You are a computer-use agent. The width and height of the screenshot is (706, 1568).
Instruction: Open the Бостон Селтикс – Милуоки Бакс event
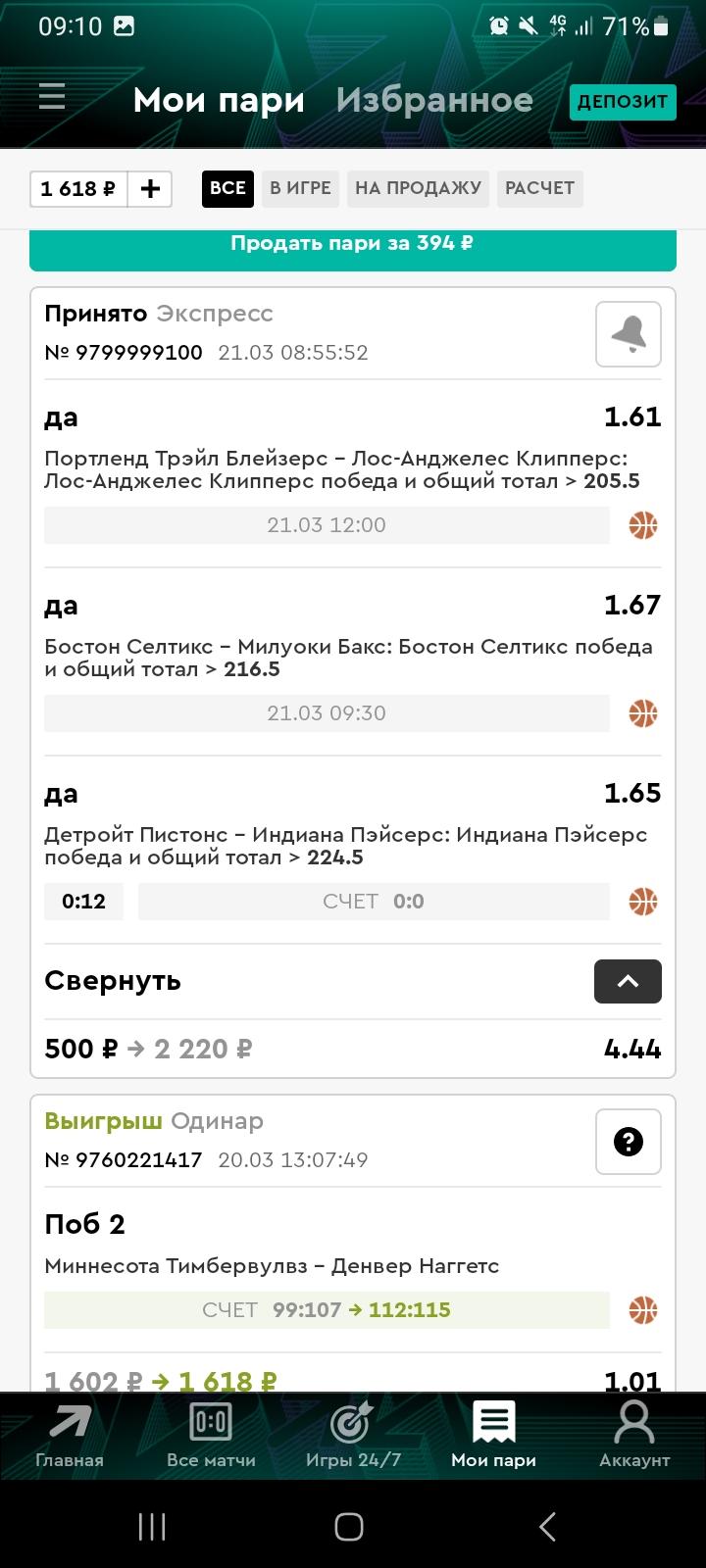pos(348,658)
